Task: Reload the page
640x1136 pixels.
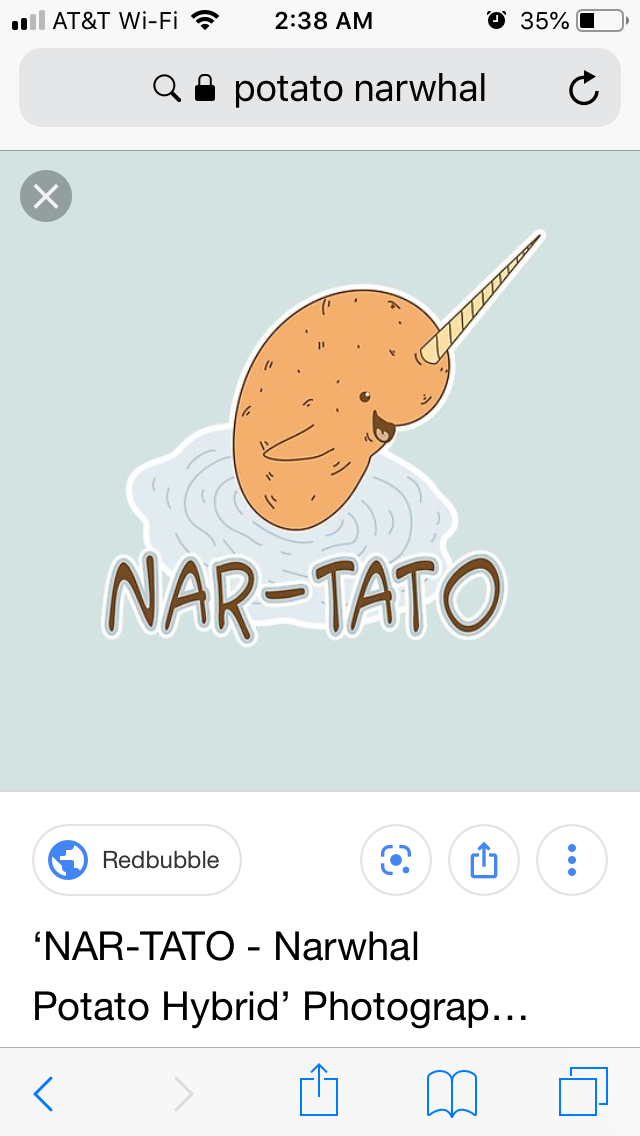Action: 583,89
